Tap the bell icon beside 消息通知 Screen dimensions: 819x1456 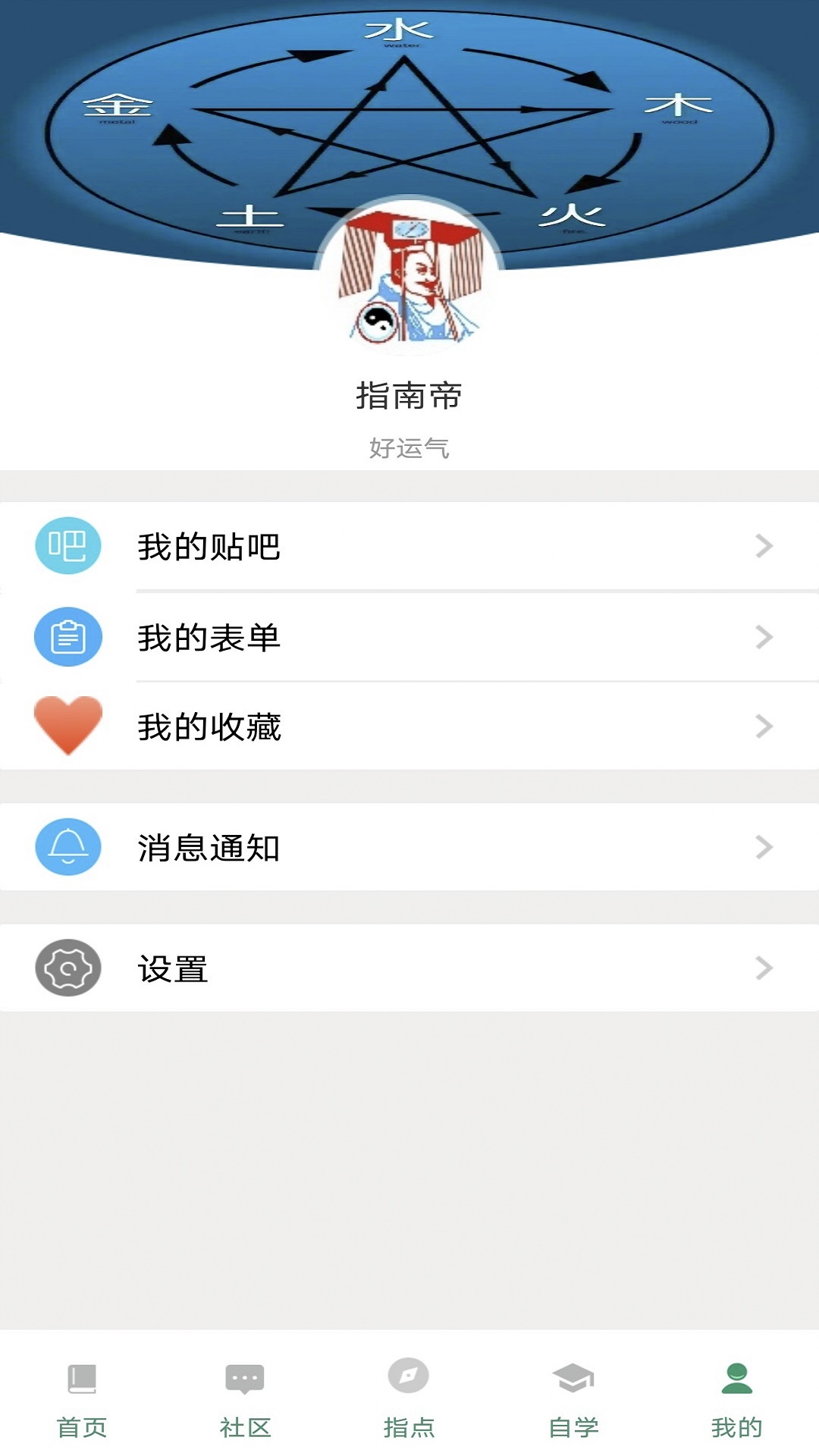click(67, 846)
